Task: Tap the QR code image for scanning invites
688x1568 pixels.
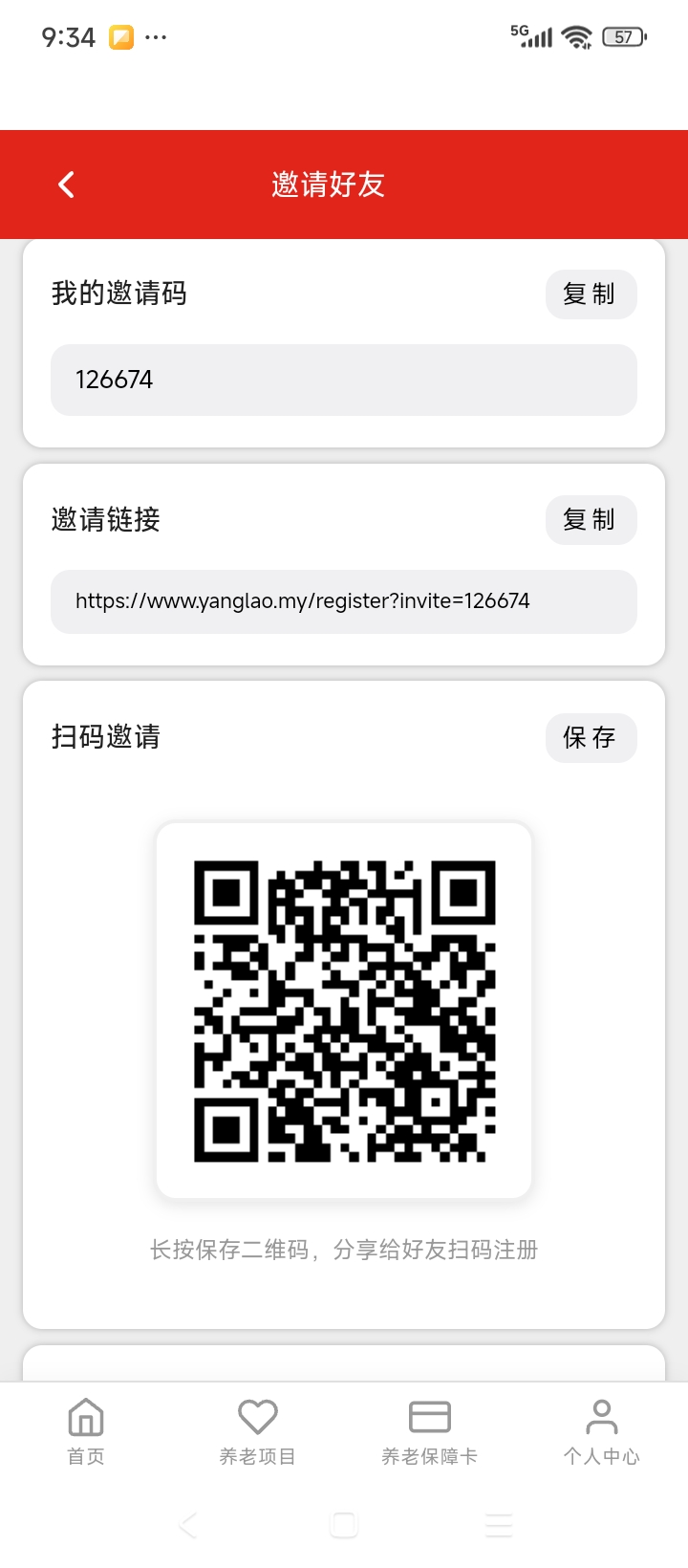Action: (x=344, y=1009)
